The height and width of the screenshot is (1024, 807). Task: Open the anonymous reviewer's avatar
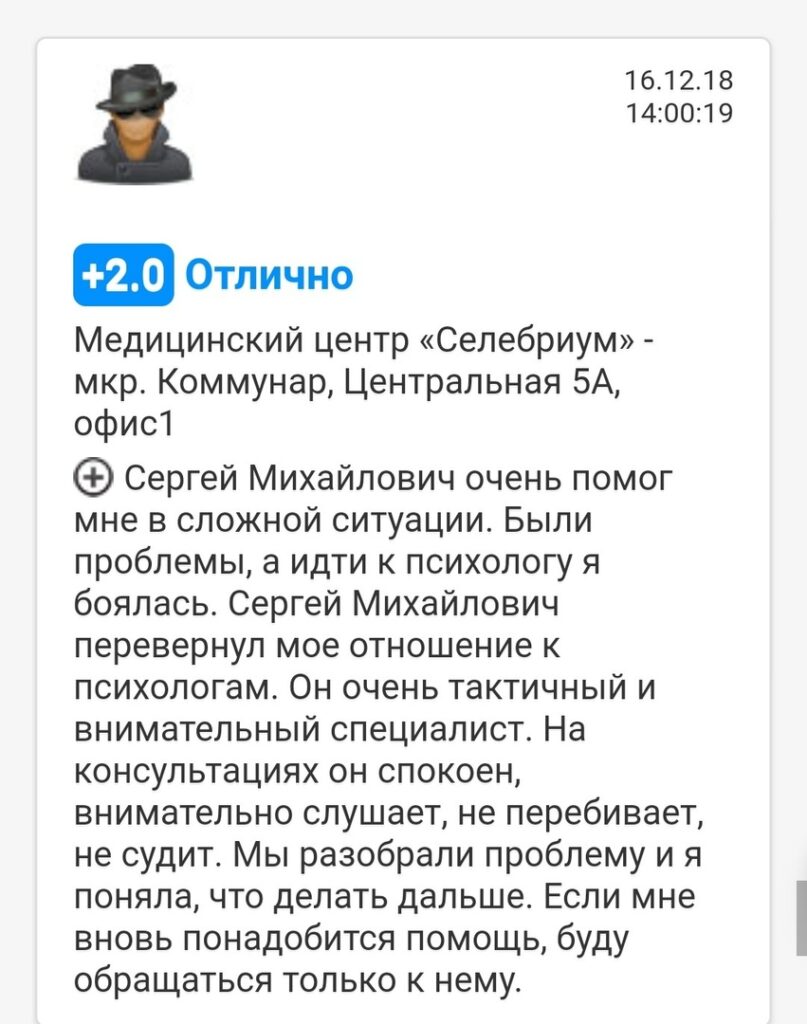tap(134, 123)
